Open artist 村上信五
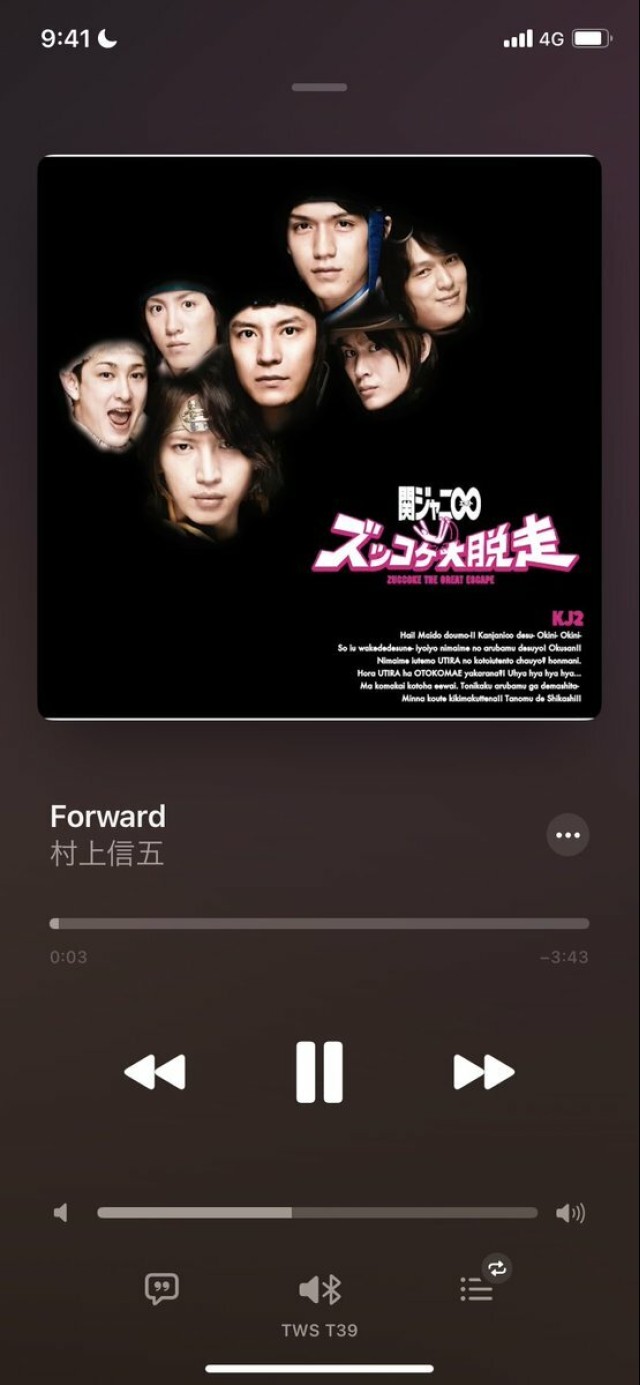Image resolution: width=640 pixels, height=1385 pixels. coord(107,855)
